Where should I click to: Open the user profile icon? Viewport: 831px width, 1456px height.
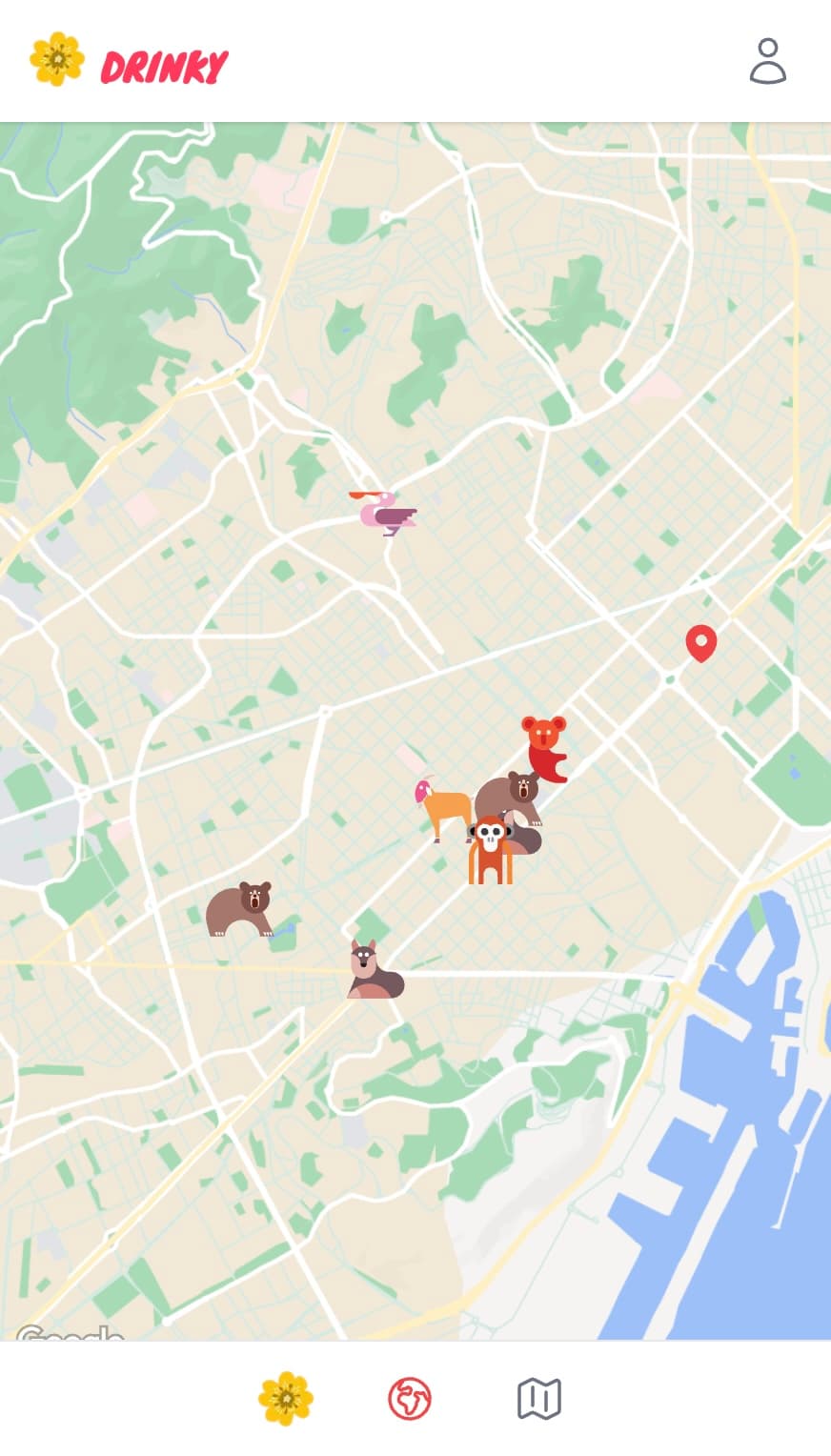[767, 62]
